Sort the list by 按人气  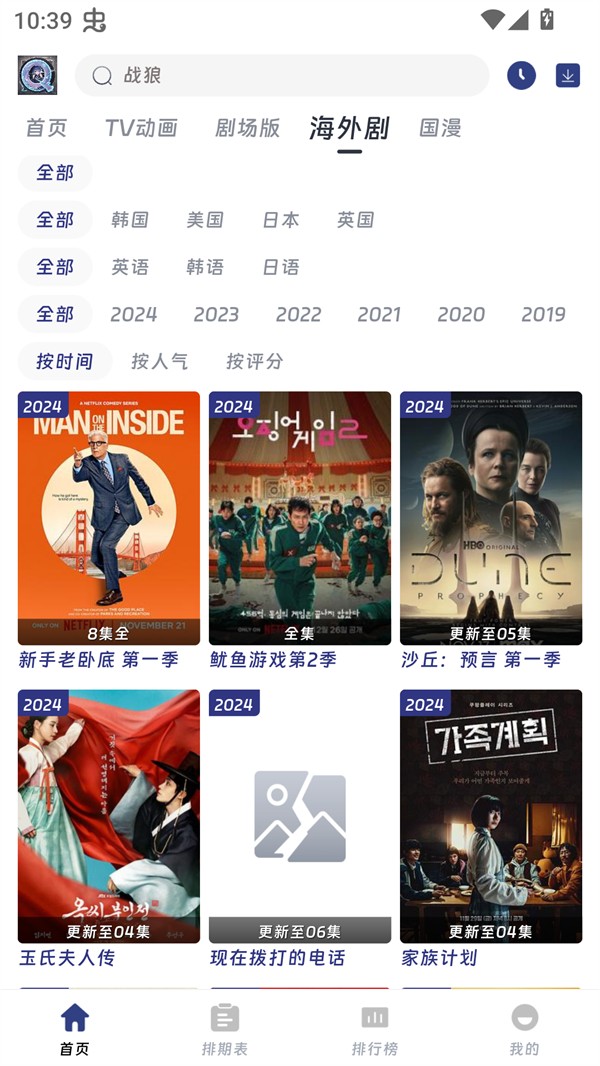tap(159, 361)
